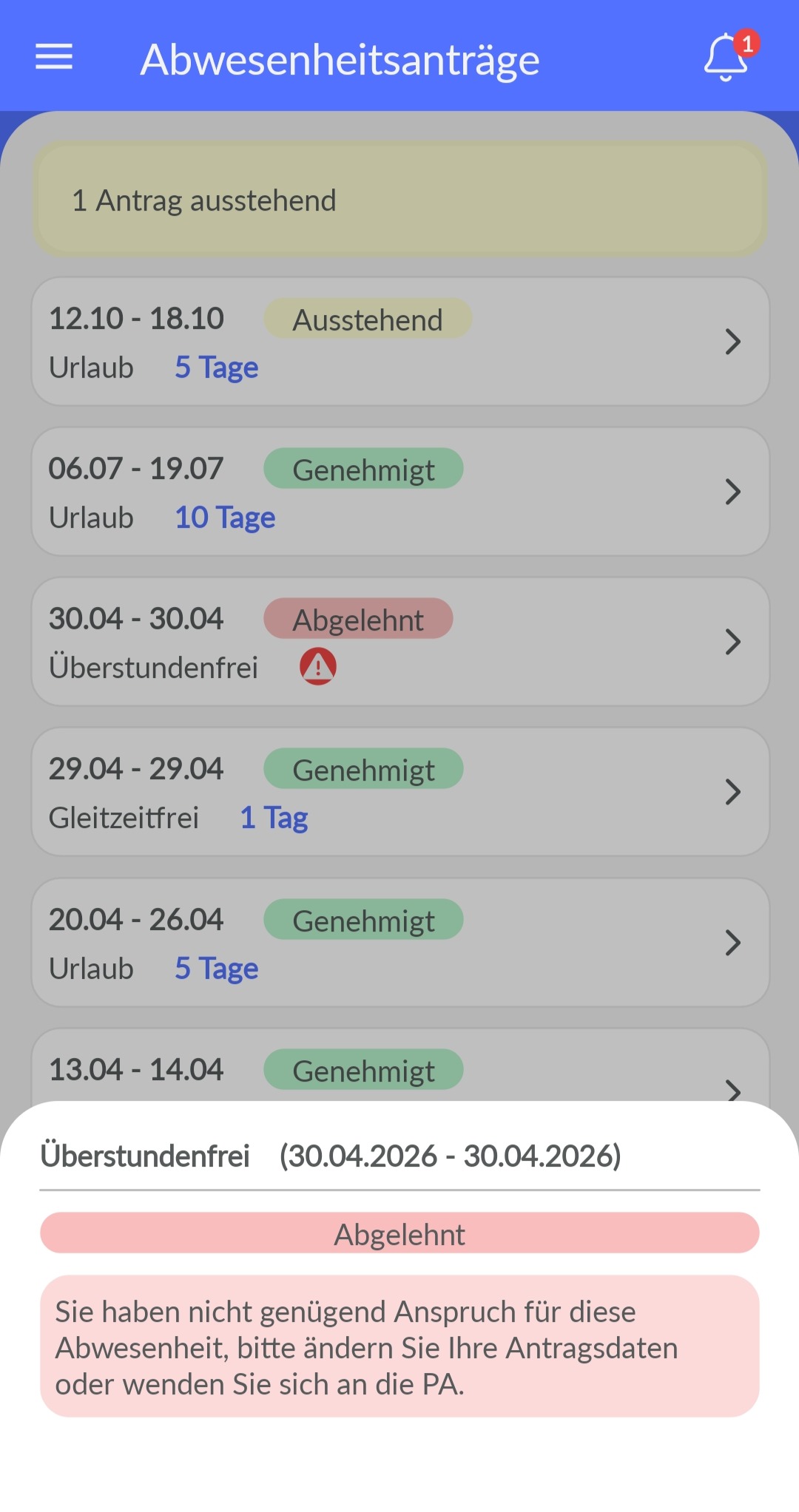Open the approved Urlaub request 06.07 - 19.07
Image resolution: width=799 pixels, height=1512 pixels.
(x=399, y=492)
